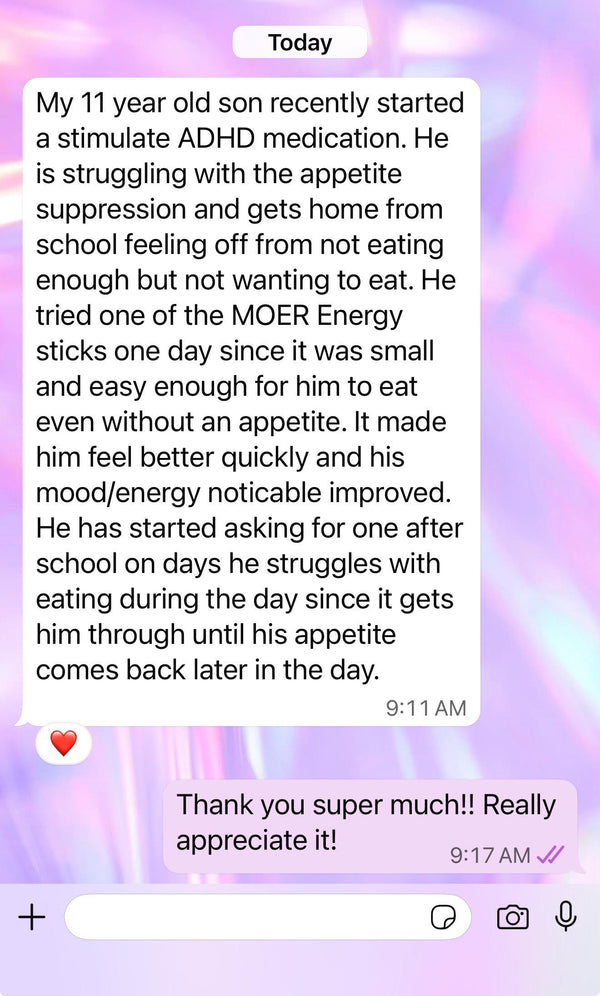
Task: Open the camera to send a photo
Action: (x=513, y=917)
